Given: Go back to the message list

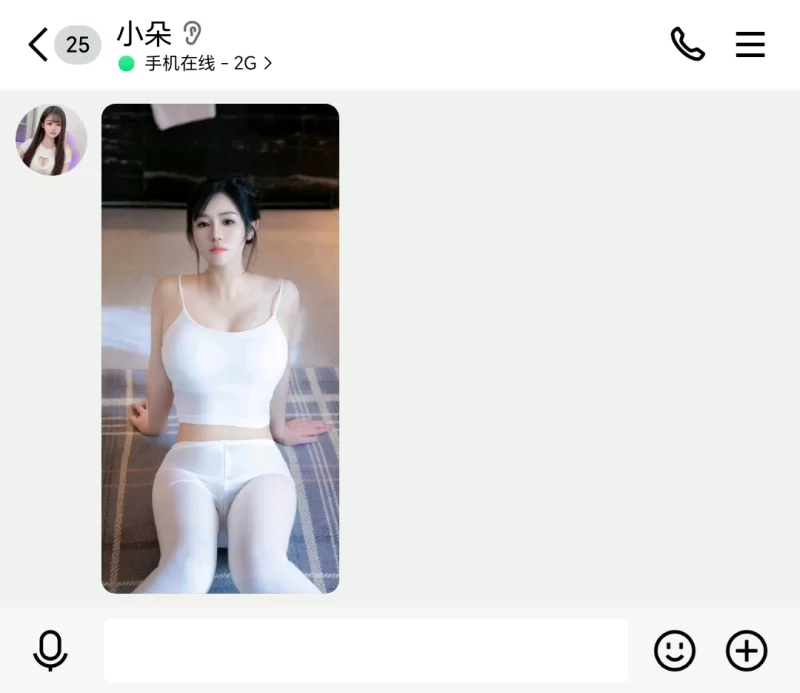Looking at the screenshot, I should coord(38,45).
